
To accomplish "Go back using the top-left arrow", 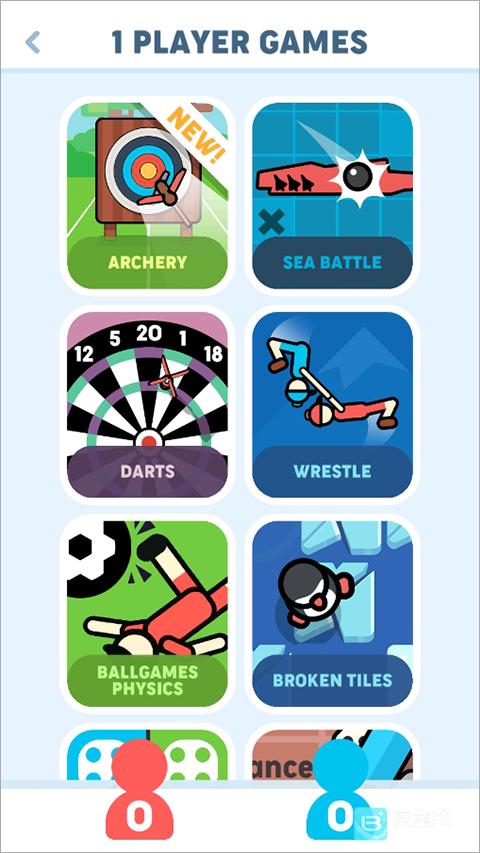I will 33,42.
